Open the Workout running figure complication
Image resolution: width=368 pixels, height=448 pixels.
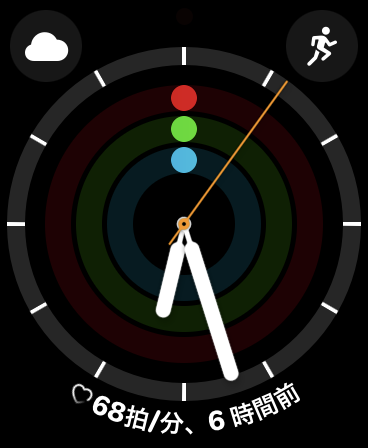point(322,46)
